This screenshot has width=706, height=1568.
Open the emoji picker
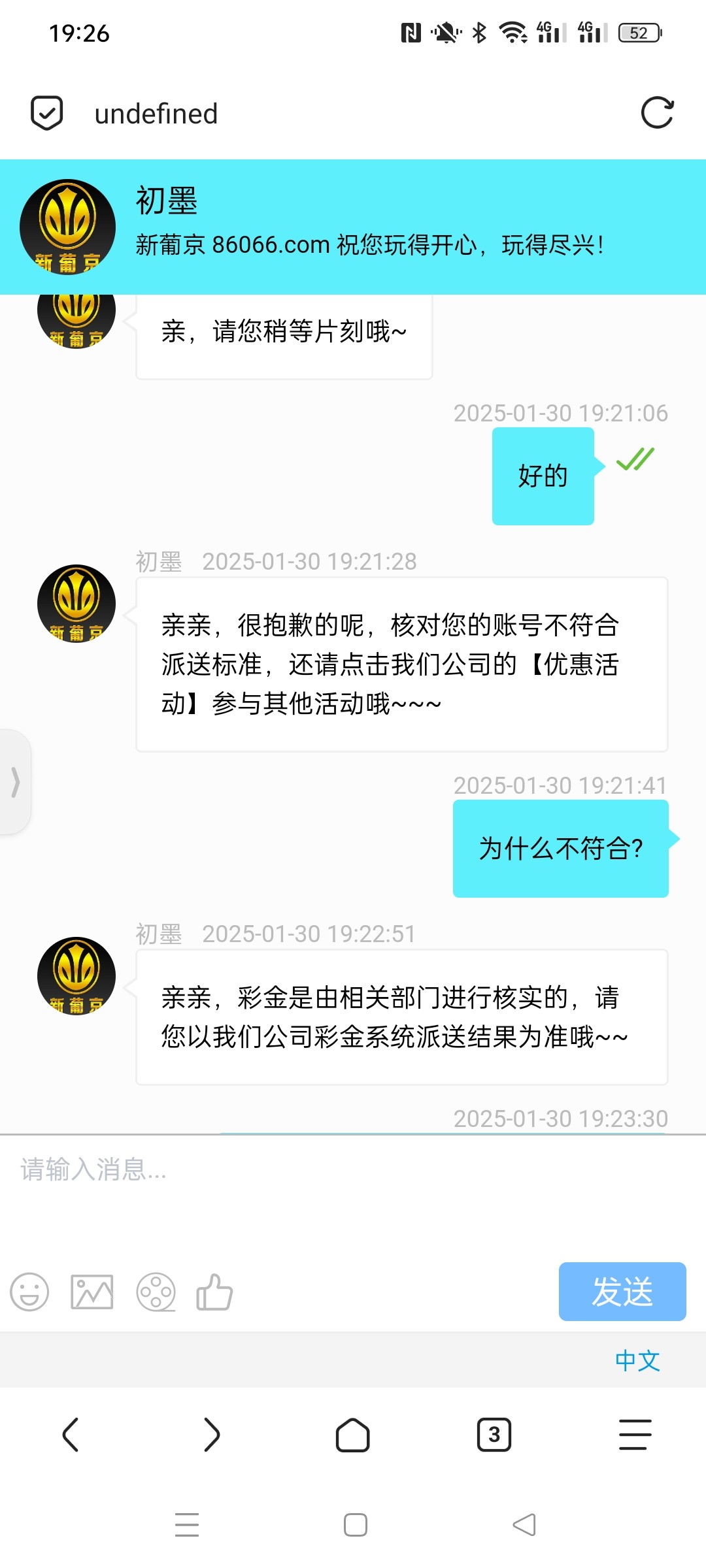coord(29,1292)
